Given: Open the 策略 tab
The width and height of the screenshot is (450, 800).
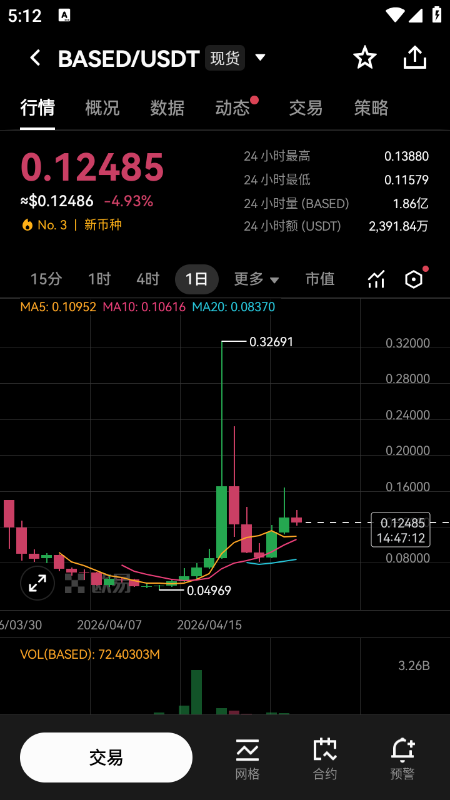Looking at the screenshot, I should tap(371, 108).
